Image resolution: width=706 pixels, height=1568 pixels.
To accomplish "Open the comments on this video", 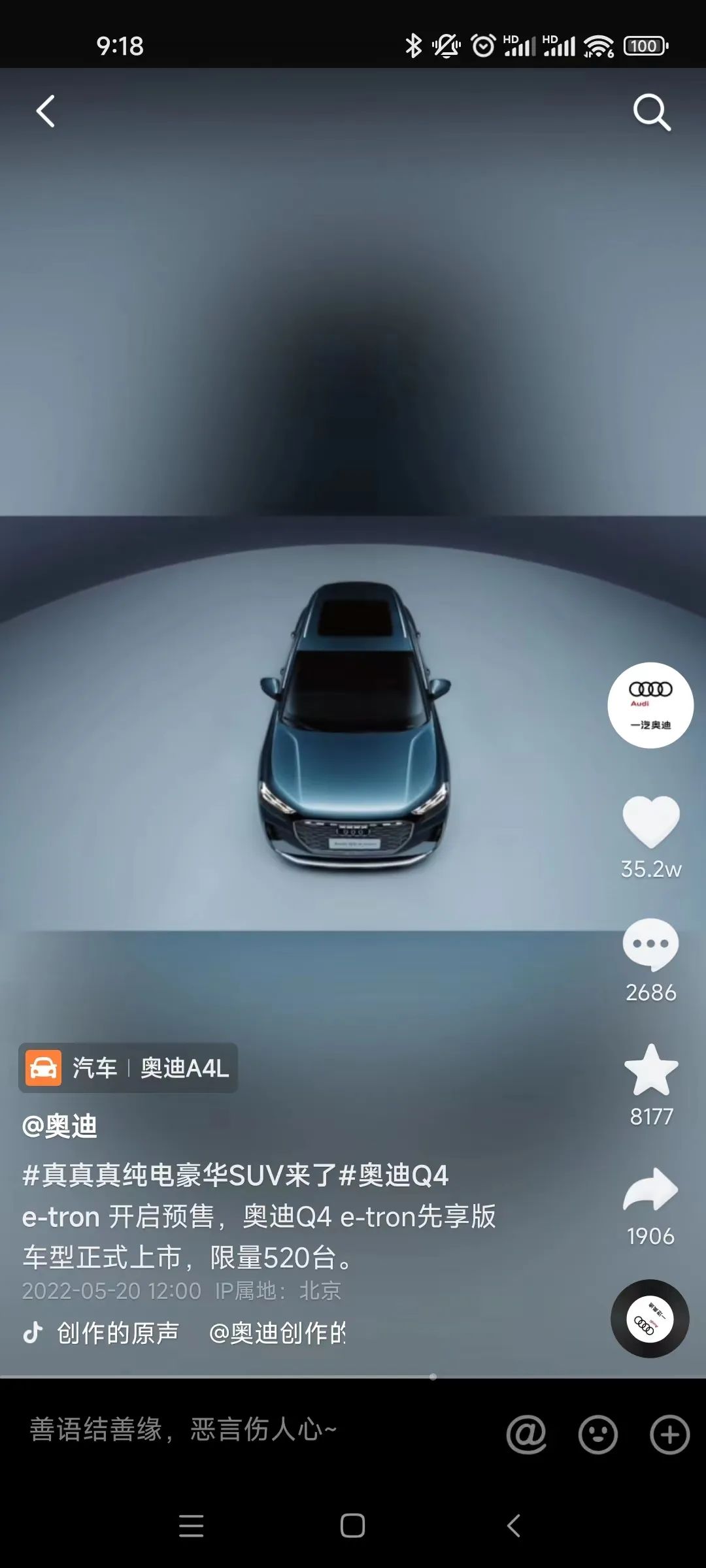I will (x=650, y=945).
